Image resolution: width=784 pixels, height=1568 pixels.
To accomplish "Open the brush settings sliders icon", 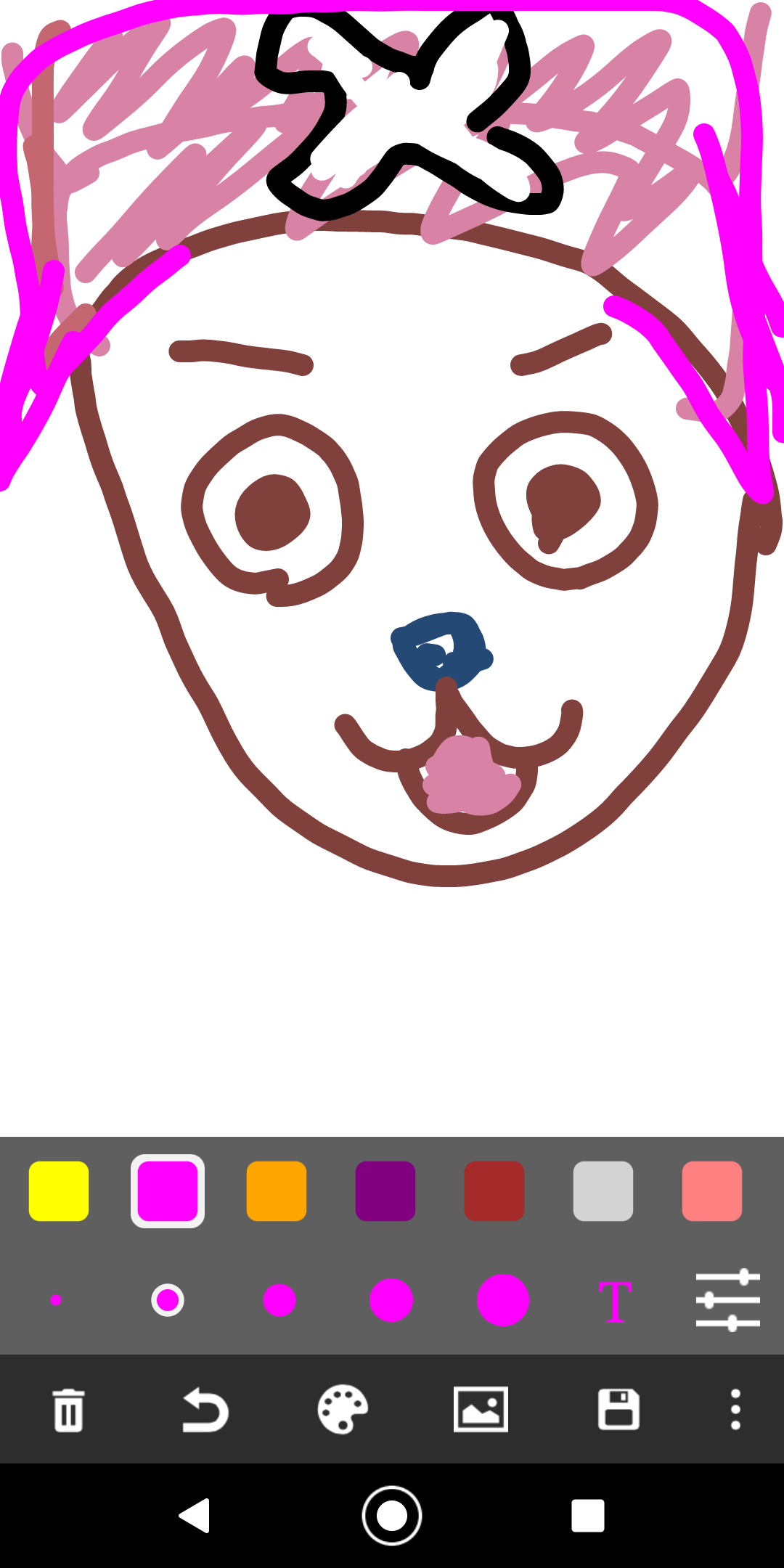I will pyautogui.click(x=727, y=1300).
